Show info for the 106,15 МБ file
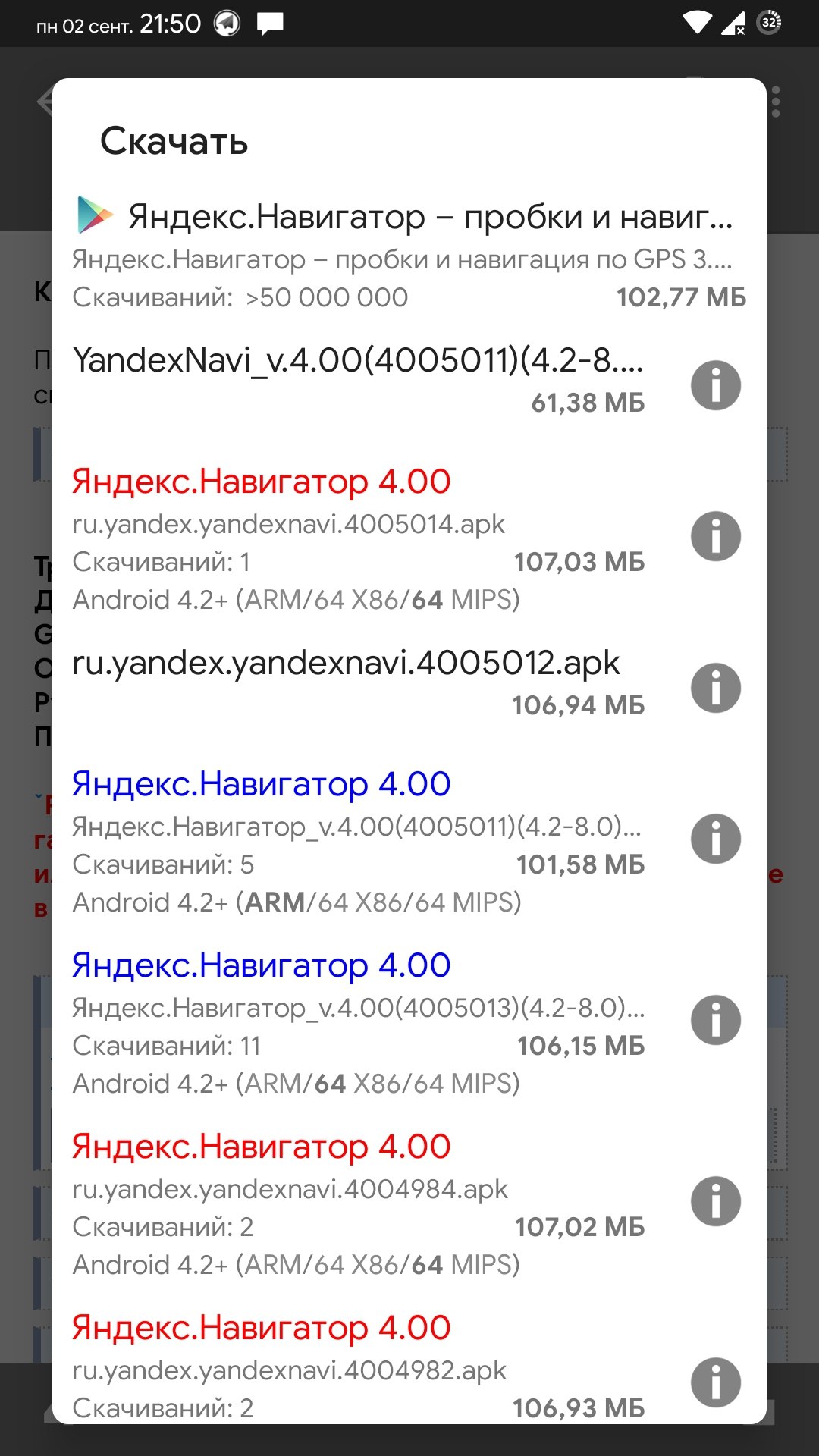 pos(715,1020)
